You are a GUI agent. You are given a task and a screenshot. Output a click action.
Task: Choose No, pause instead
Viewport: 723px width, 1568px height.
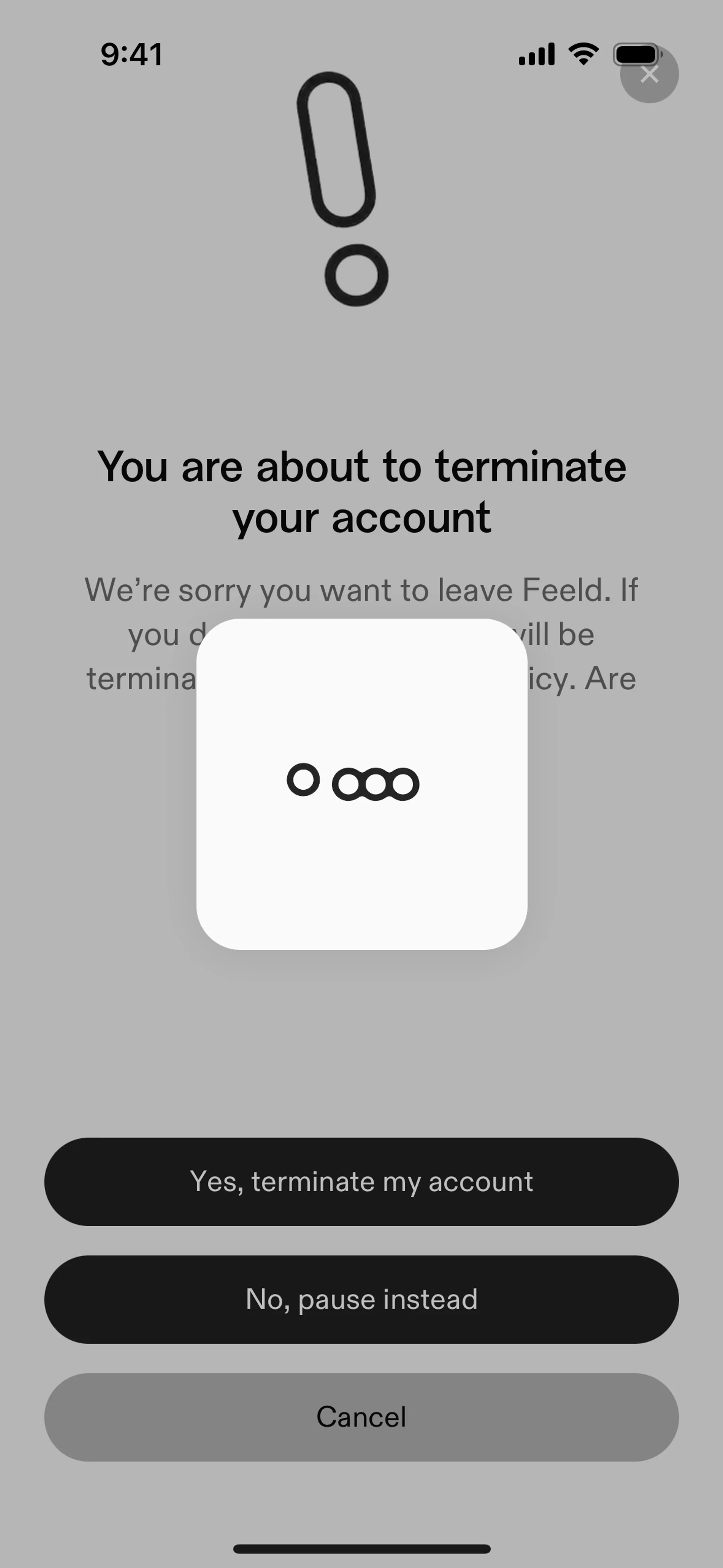[361, 1299]
